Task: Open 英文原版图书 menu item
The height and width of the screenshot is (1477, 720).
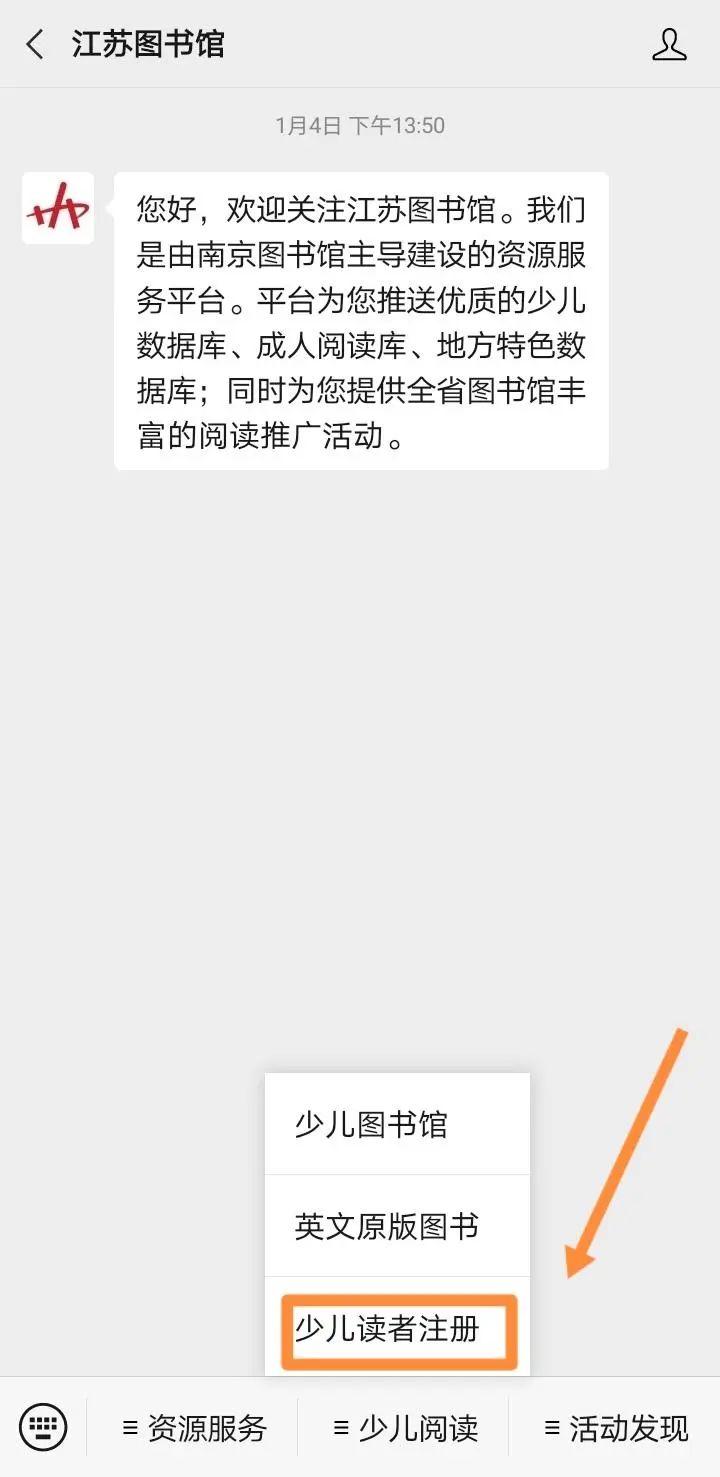Action: click(397, 1226)
